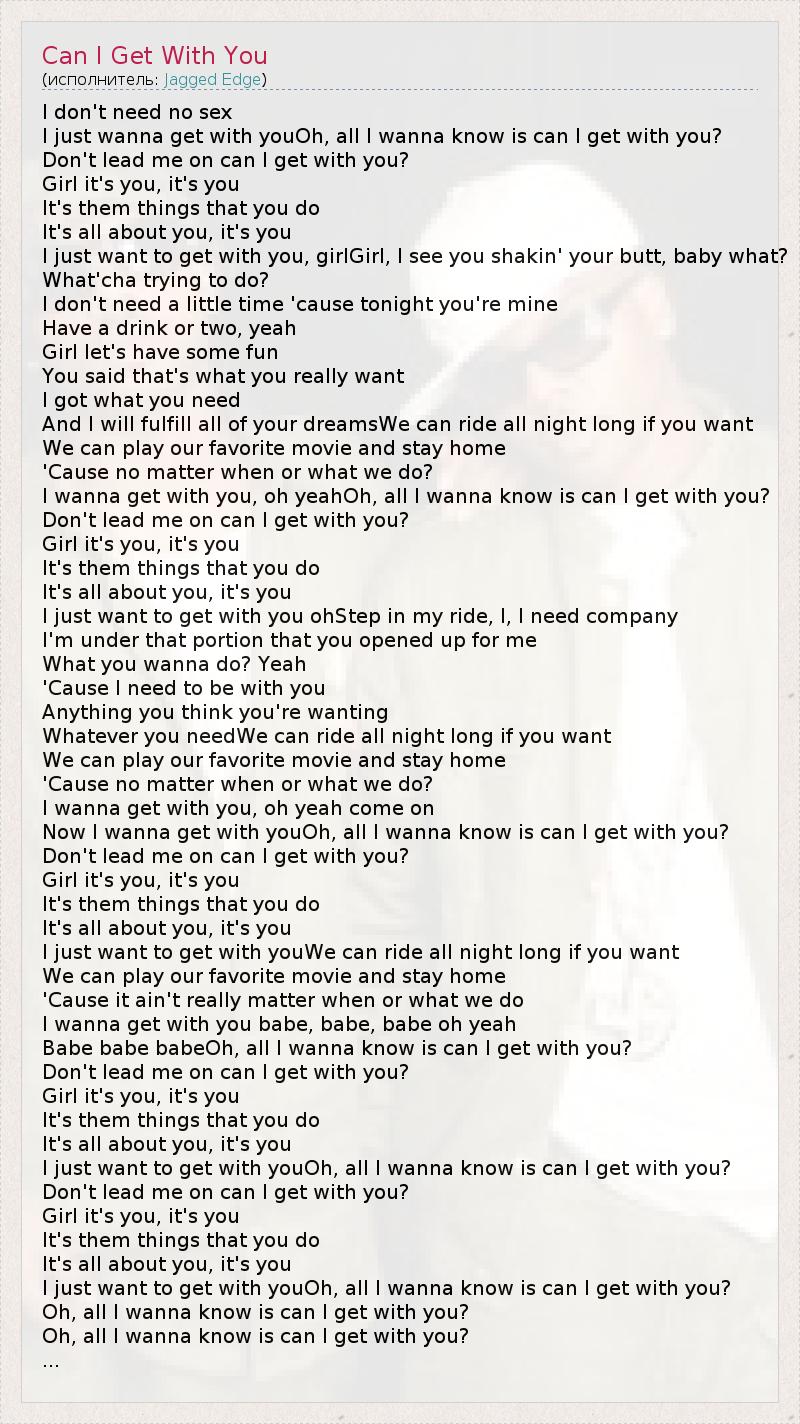The height and width of the screenshot is (1424, 800).
Task: Open the Can I Get With You title
Action: (155, 55)
